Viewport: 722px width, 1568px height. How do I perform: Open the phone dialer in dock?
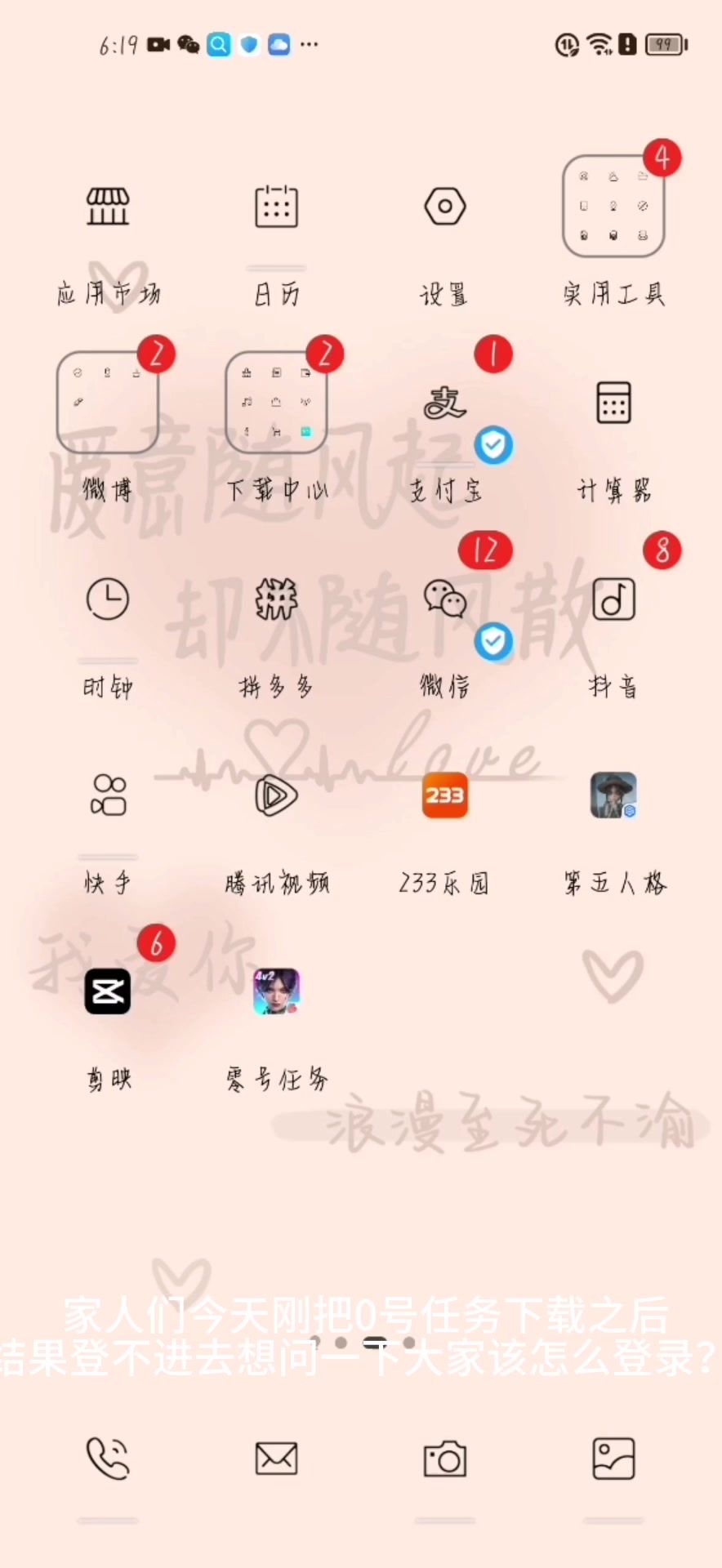tap(108, 1459)
